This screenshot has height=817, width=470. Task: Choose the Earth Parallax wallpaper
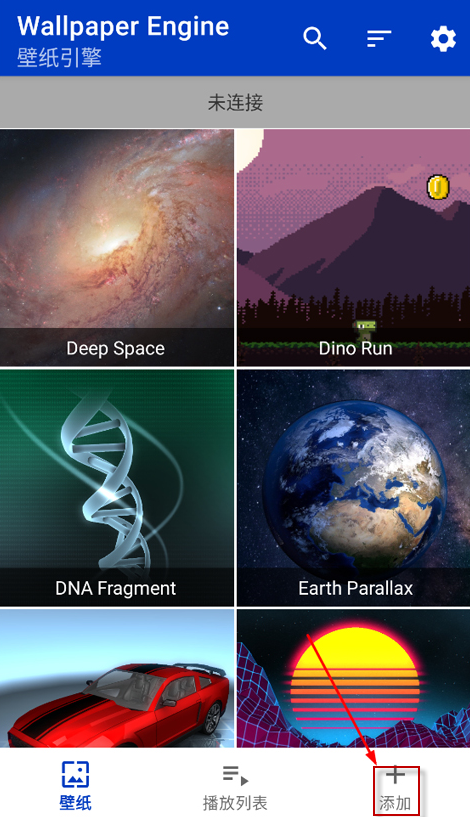[x=353, y=488]
